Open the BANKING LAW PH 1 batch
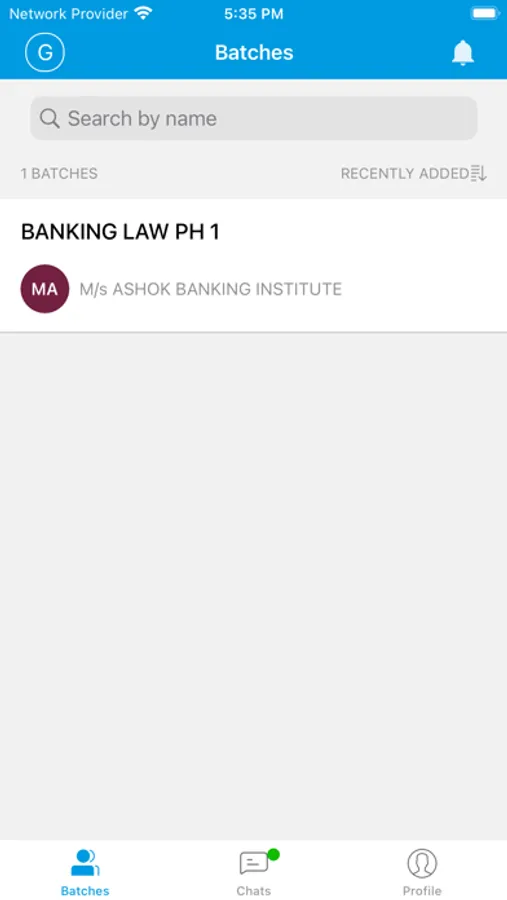The image size is (507, 900). coord(253,265)
